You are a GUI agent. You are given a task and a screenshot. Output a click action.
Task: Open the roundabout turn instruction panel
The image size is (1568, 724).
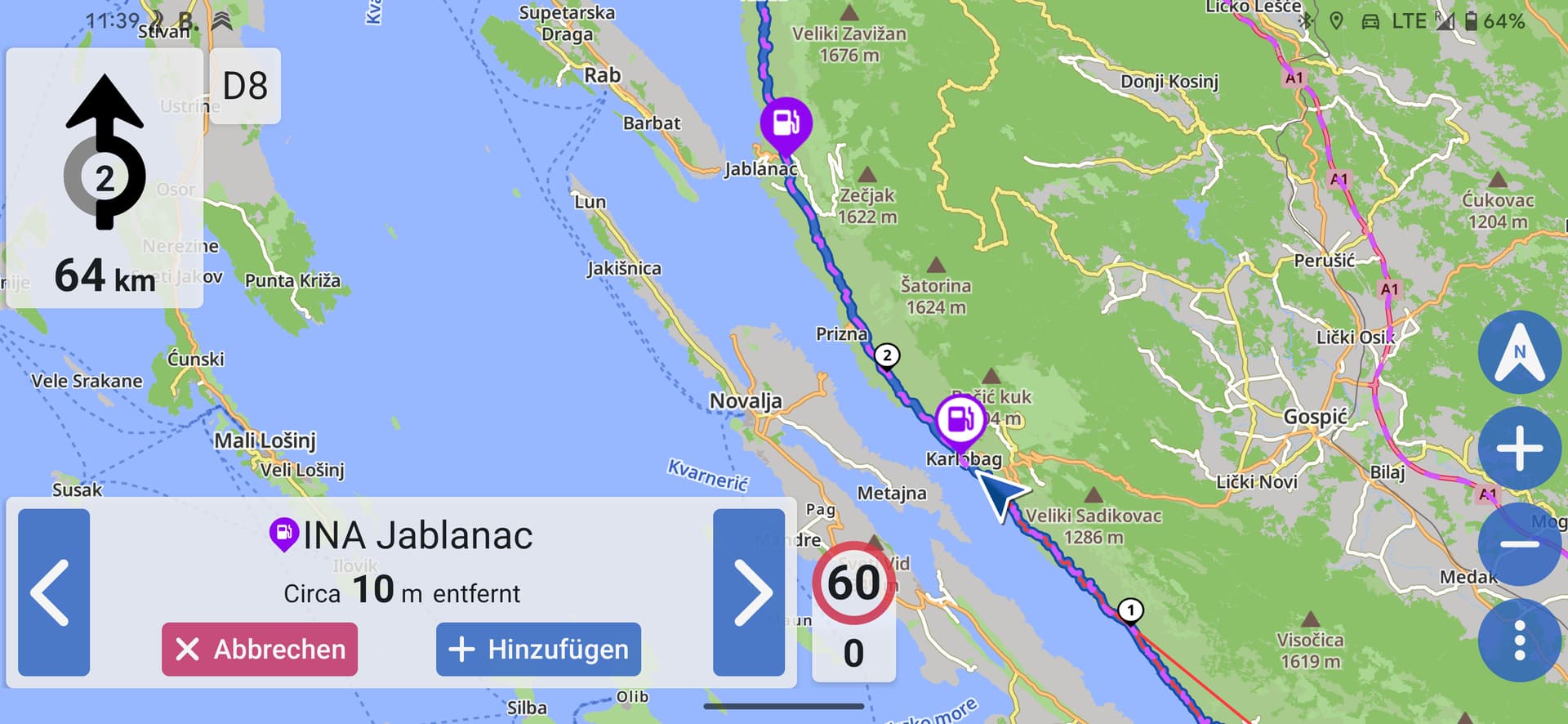click(105, 178)
